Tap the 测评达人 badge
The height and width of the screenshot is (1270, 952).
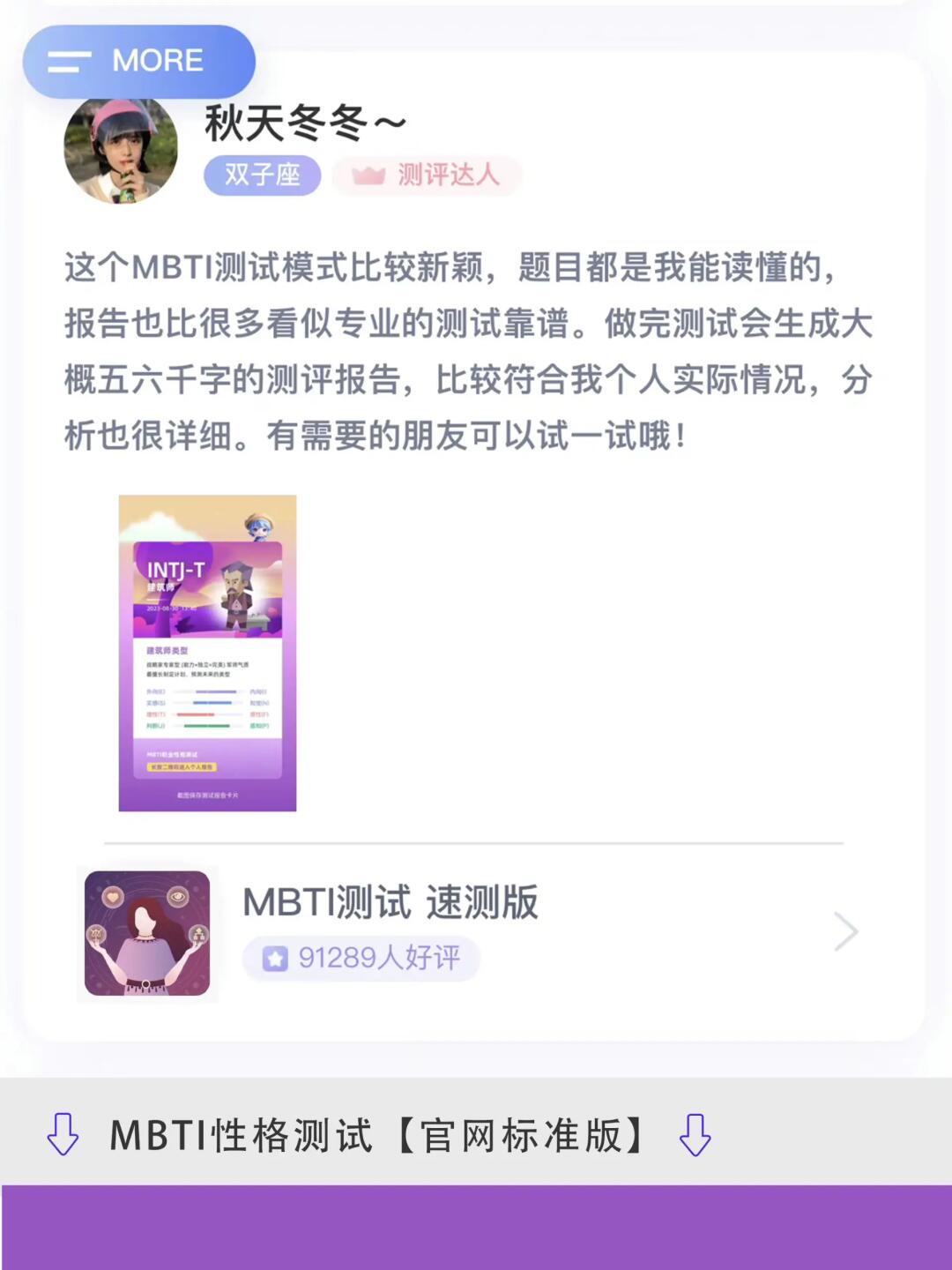428,175
